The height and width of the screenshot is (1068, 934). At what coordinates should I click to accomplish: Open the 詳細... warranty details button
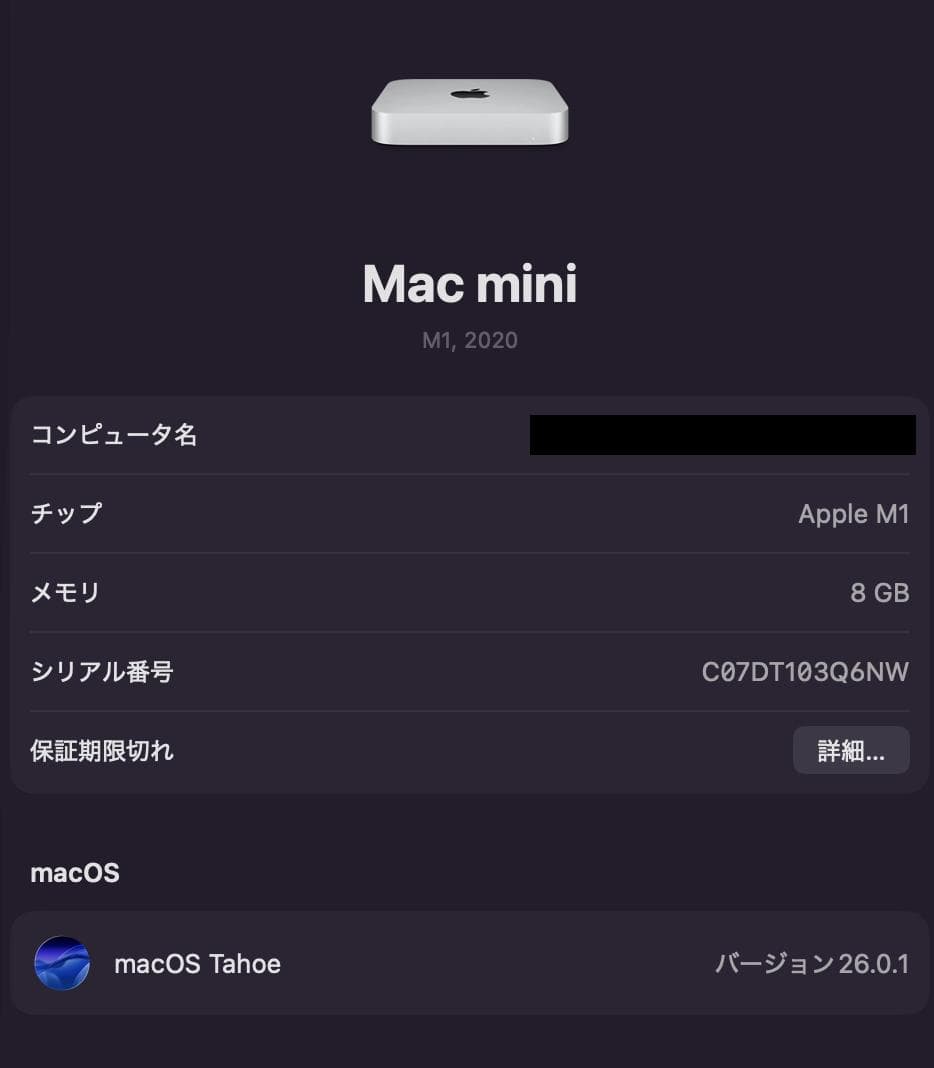[x=851, y=750]
